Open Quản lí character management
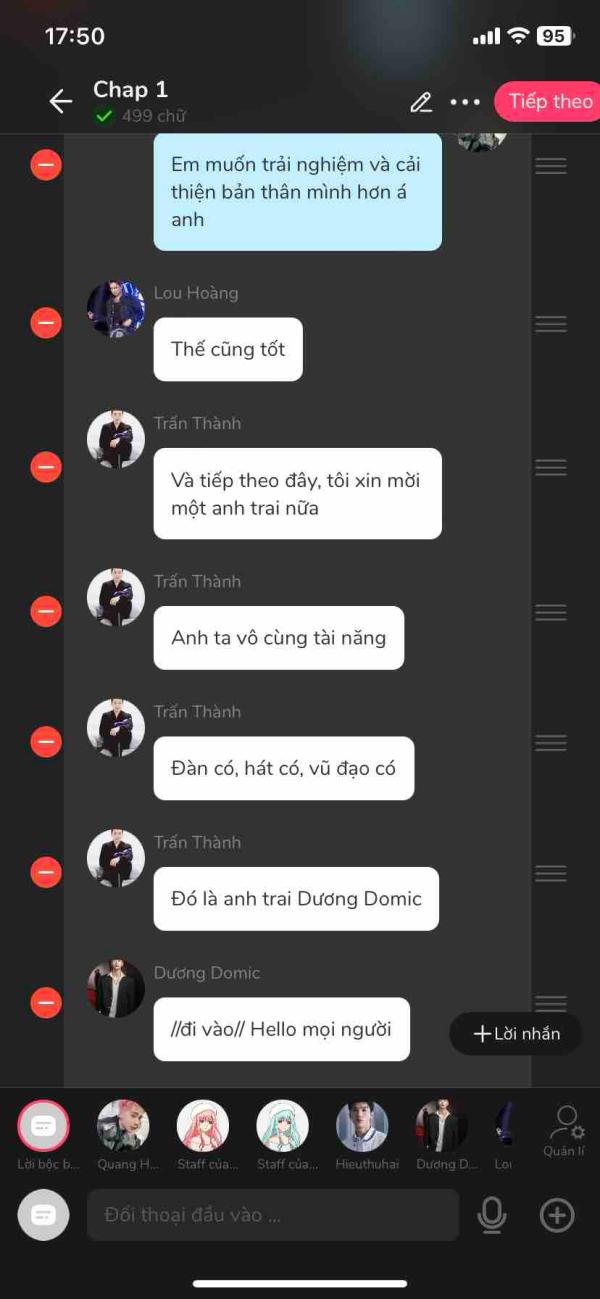The width and height of the screenshot is (600, 1299). click(x=565, y=1131)
